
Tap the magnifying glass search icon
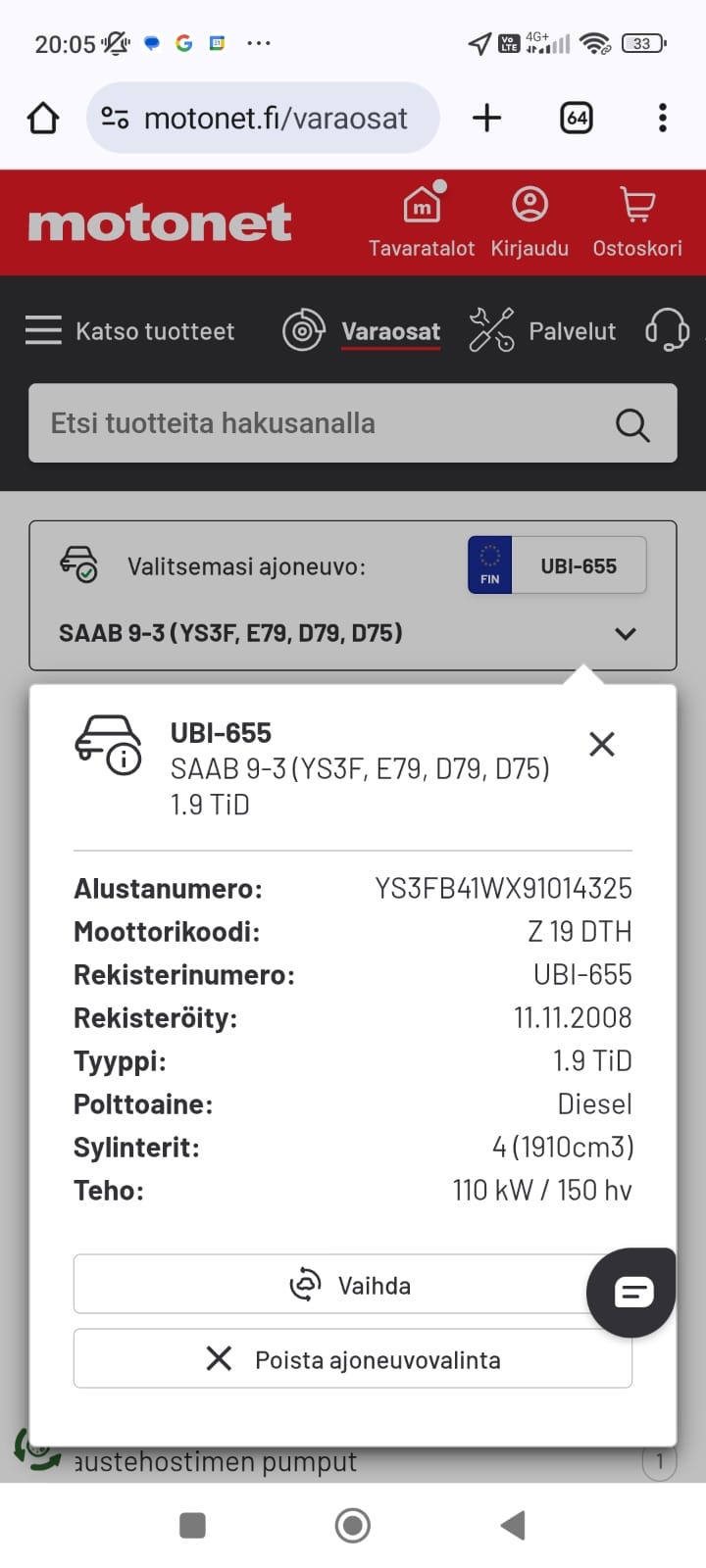(632, 424)
